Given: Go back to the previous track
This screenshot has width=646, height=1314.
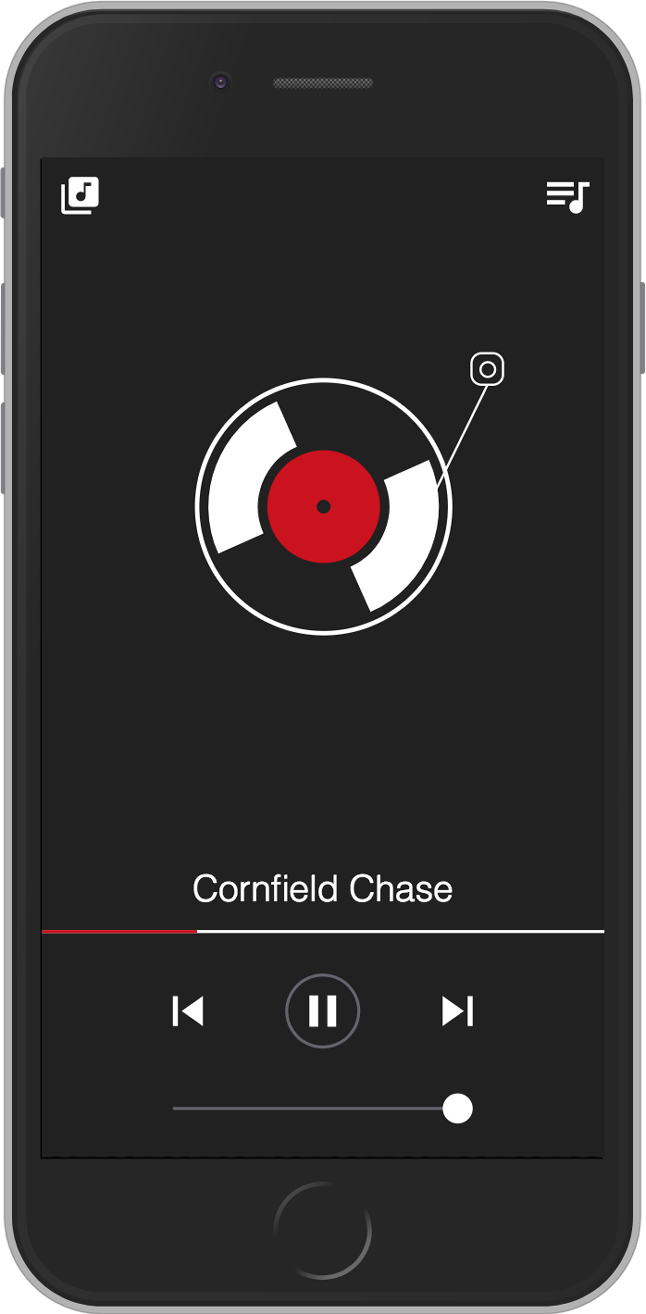Looking at the screenshot, I should (188, 1011).
